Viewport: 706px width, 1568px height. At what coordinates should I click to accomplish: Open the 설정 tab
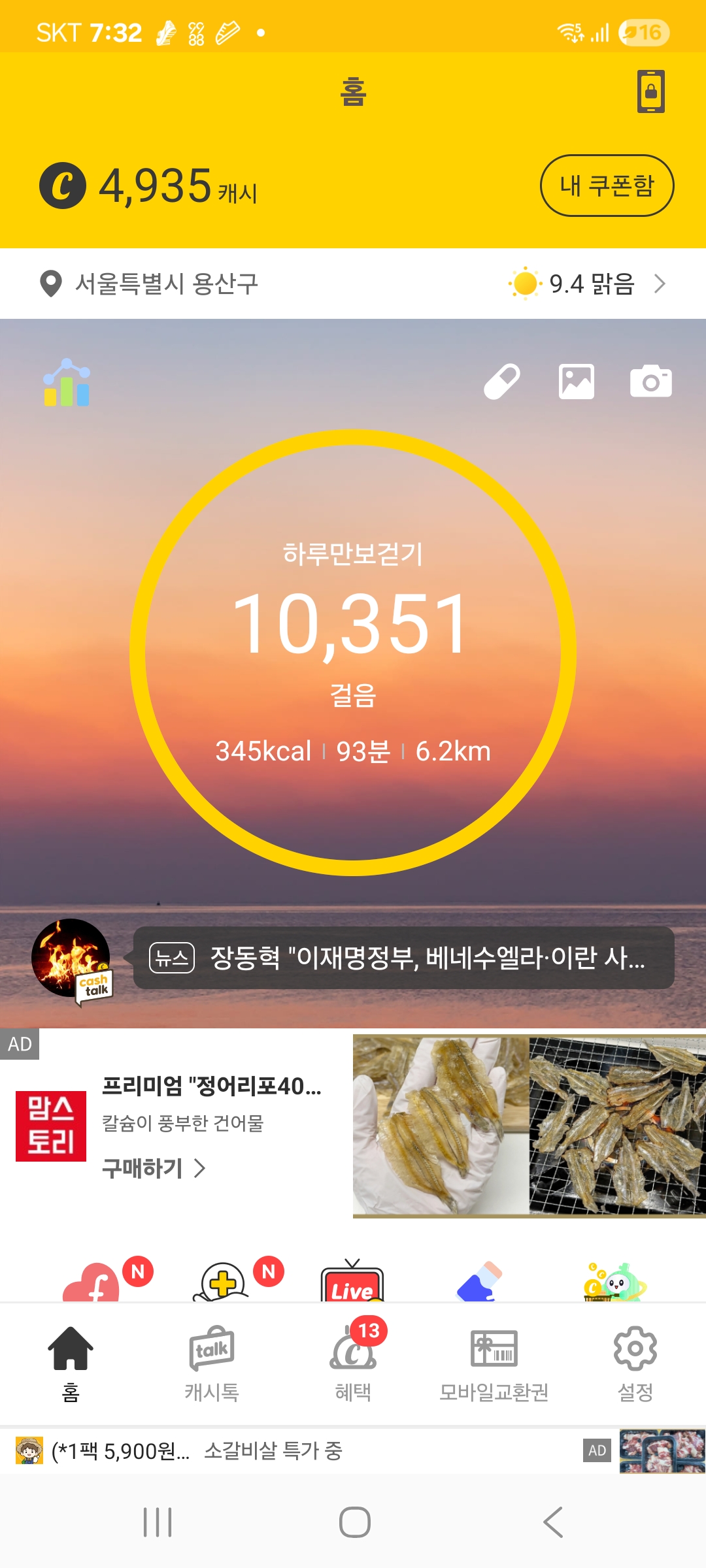click(635, 1363)
